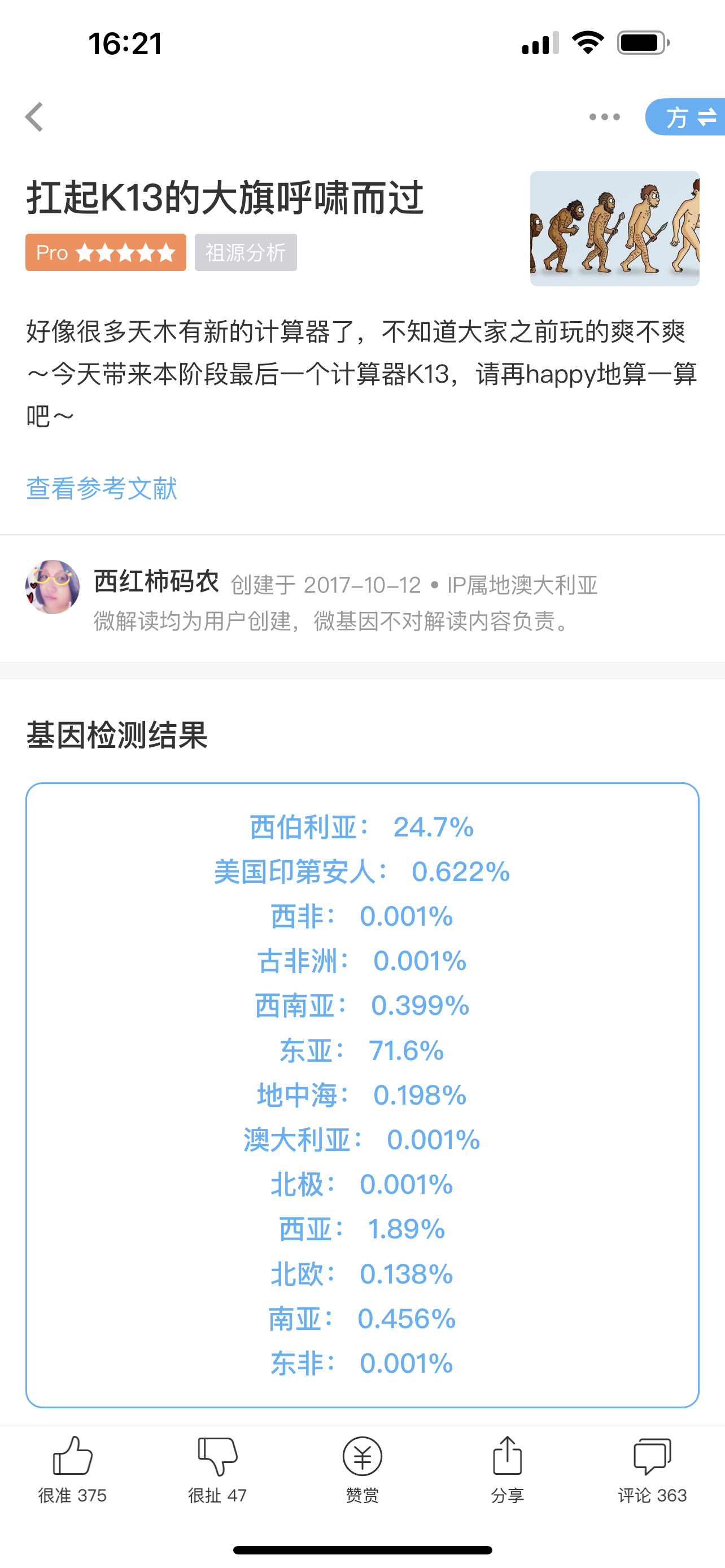The width and height of the screenshot is (725, 1568).
Task: Open the 查看参考文献 link
Action: (102, 488)
